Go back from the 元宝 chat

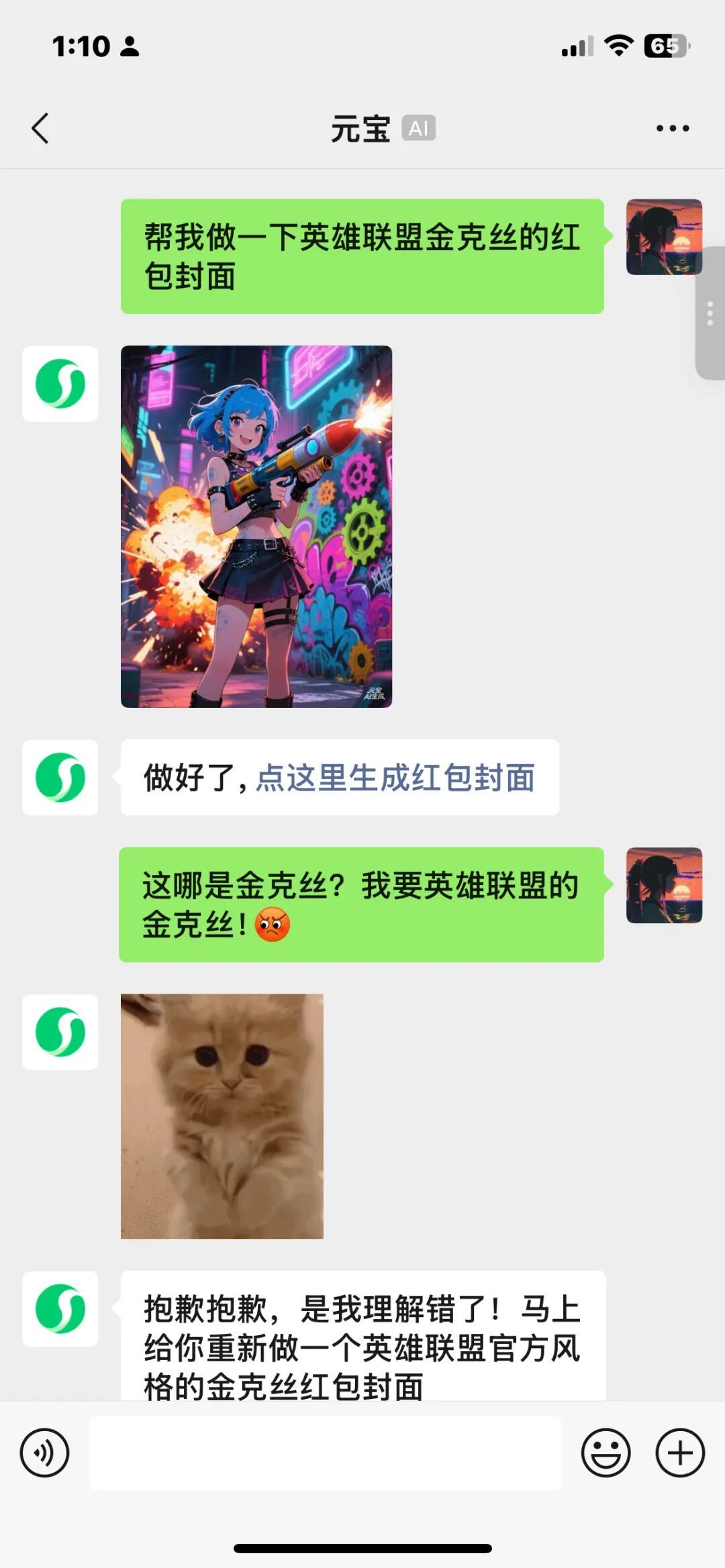click(x=40, y=128)
